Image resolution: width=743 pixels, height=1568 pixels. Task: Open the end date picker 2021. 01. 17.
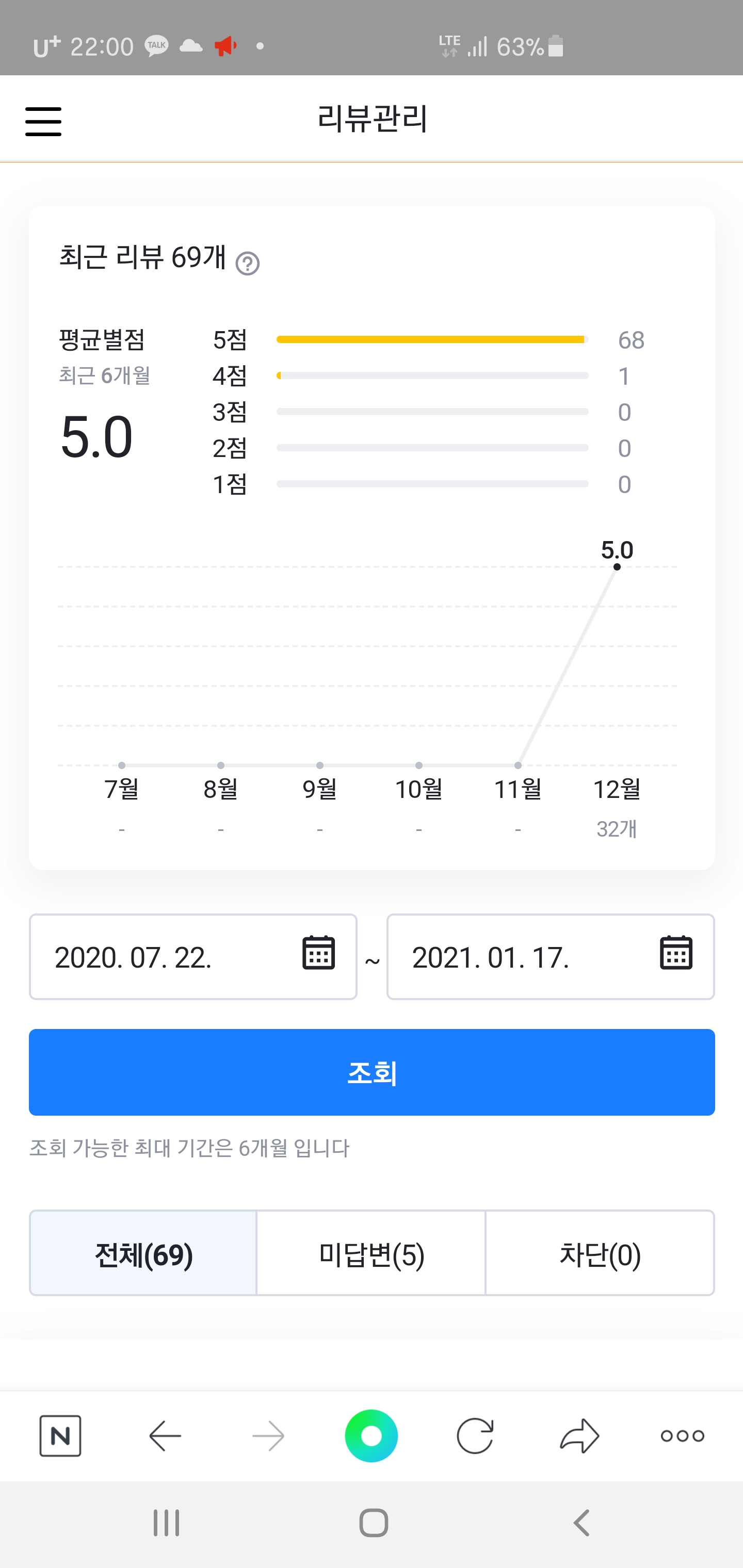click(x=550, y=956)
